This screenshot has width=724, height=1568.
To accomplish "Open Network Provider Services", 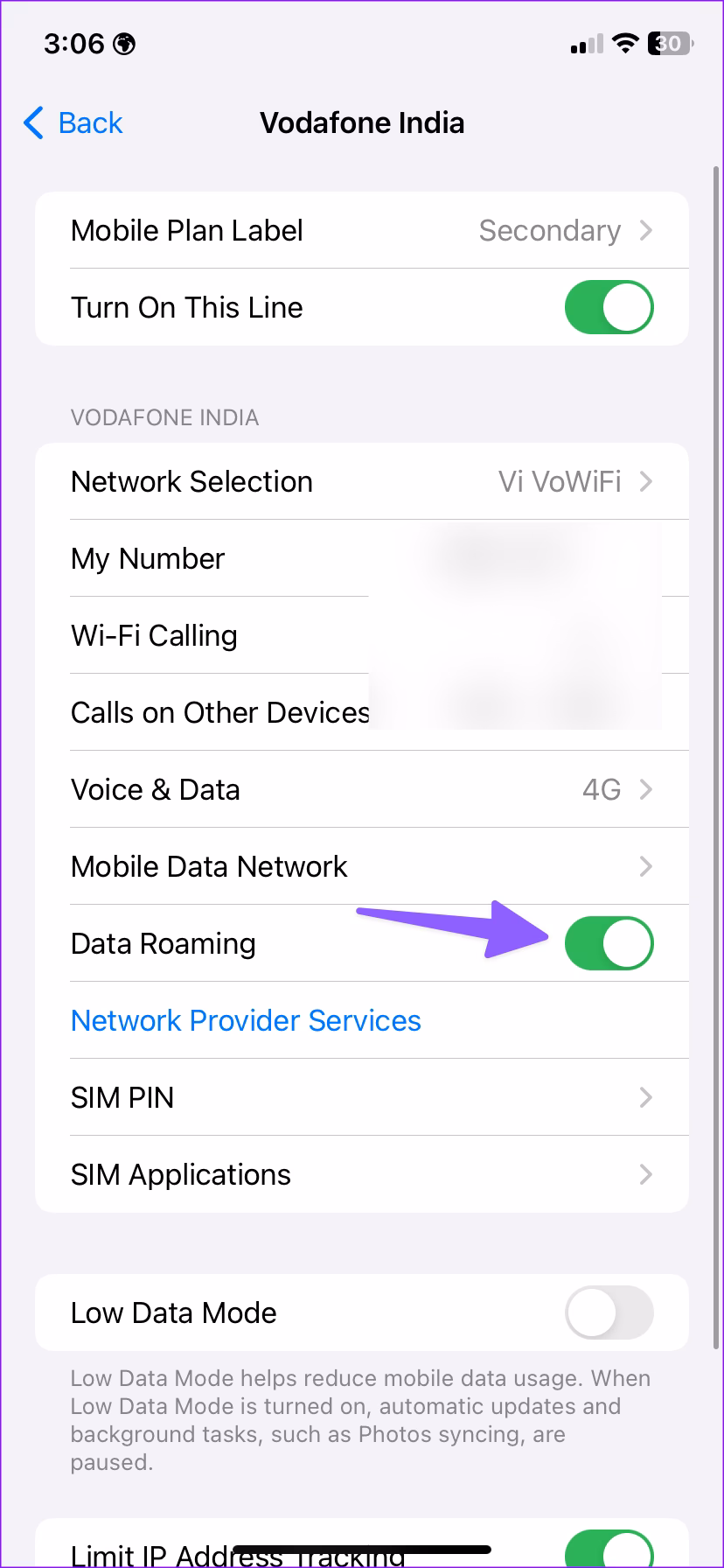I will (246, 1020).
